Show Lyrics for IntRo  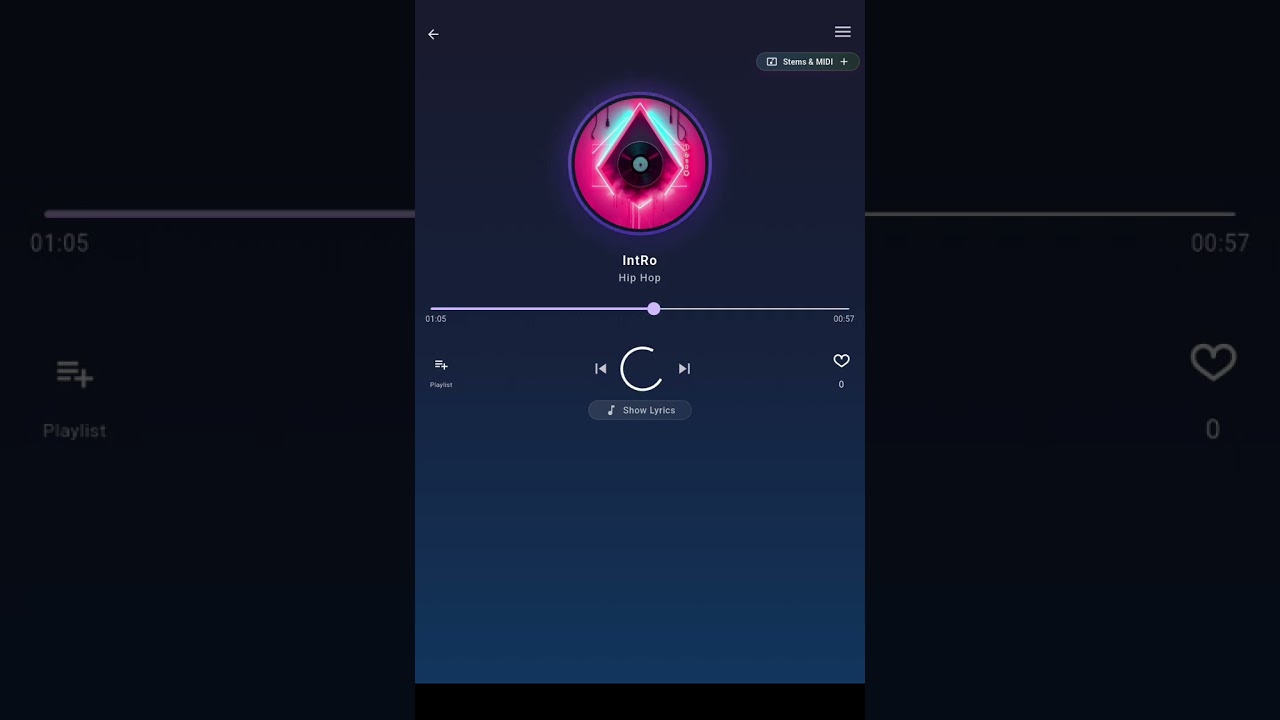tap(640, 410)
